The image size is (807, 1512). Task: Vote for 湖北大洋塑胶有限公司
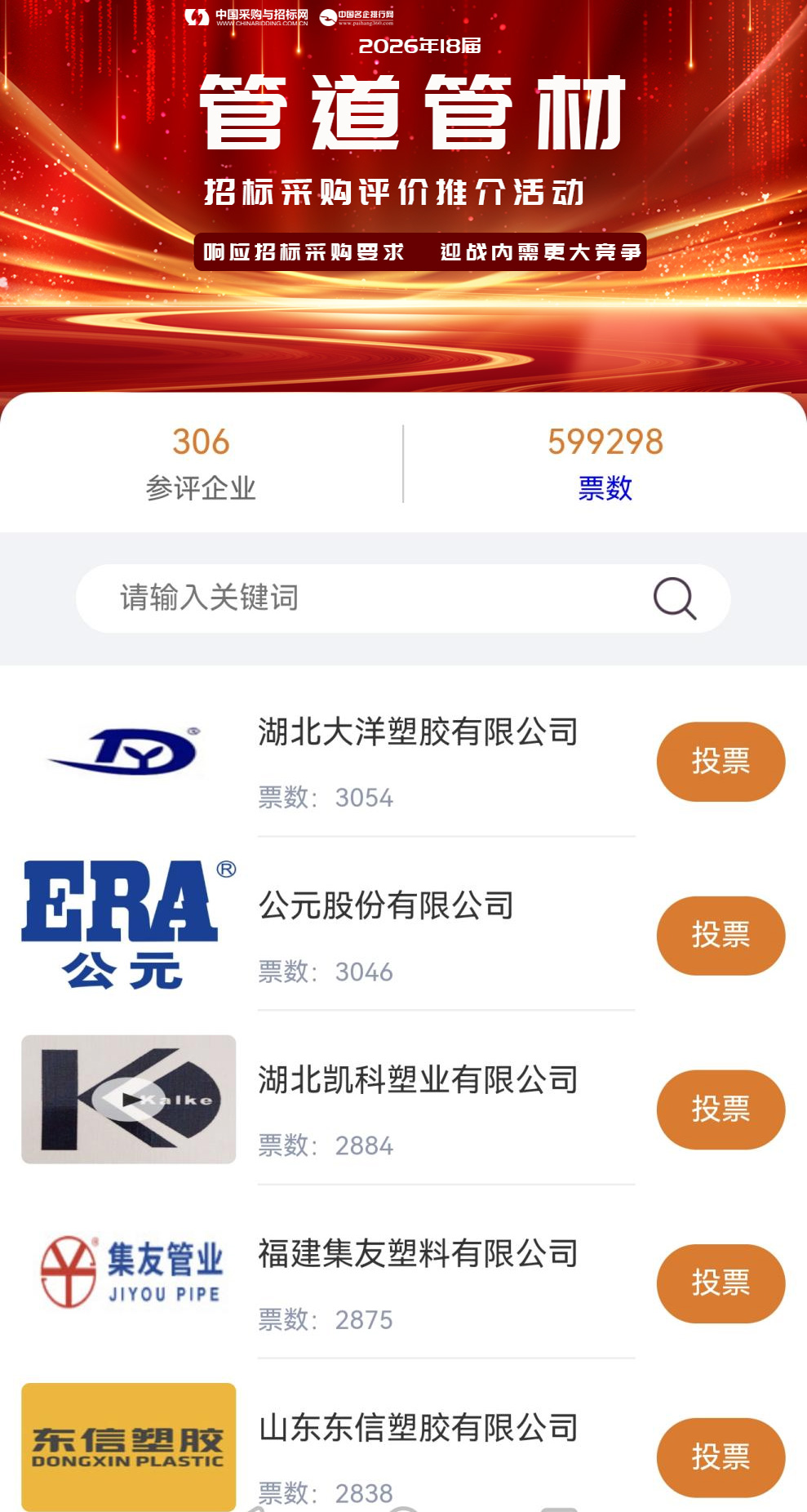720,761
